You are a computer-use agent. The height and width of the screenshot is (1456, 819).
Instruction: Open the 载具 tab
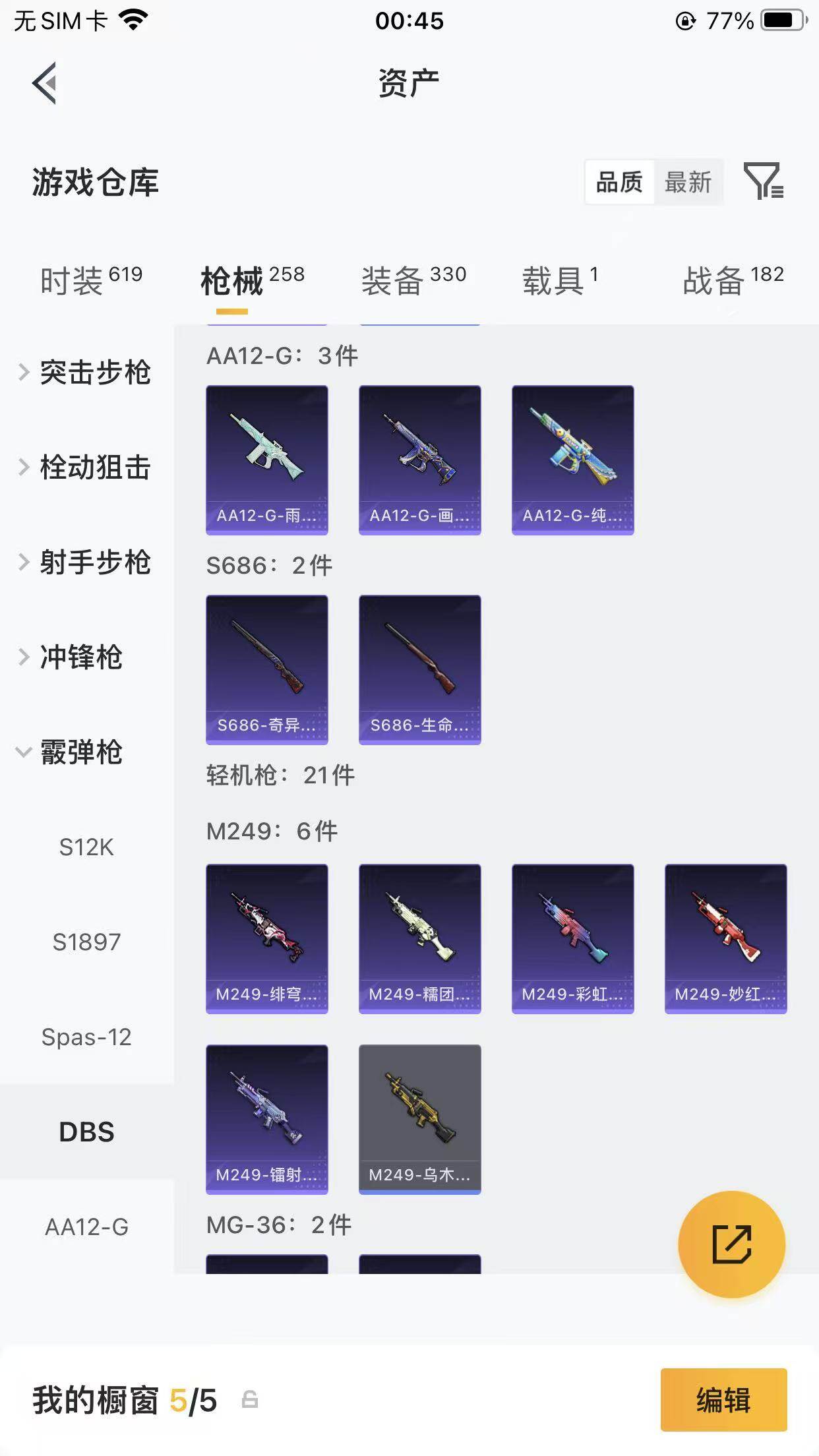point(560,281)
